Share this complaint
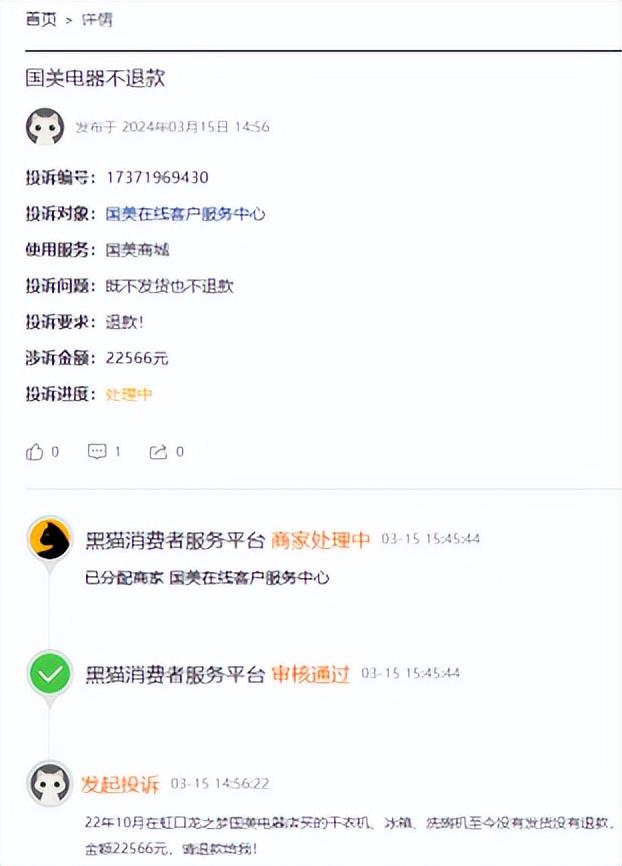Viewport: 622px width, 866px height. [x=158, y=452]
